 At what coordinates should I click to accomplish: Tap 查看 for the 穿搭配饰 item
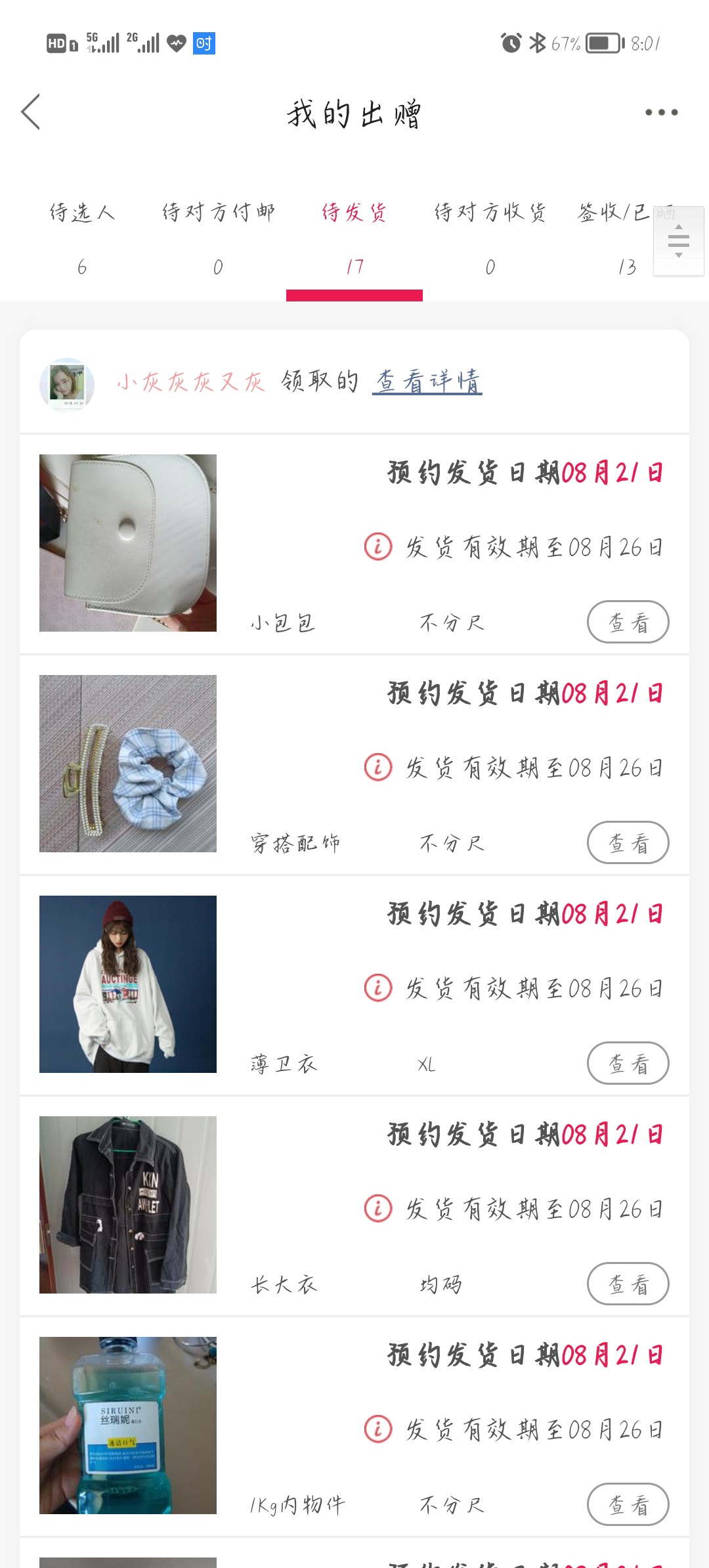[x=628, y=842]
